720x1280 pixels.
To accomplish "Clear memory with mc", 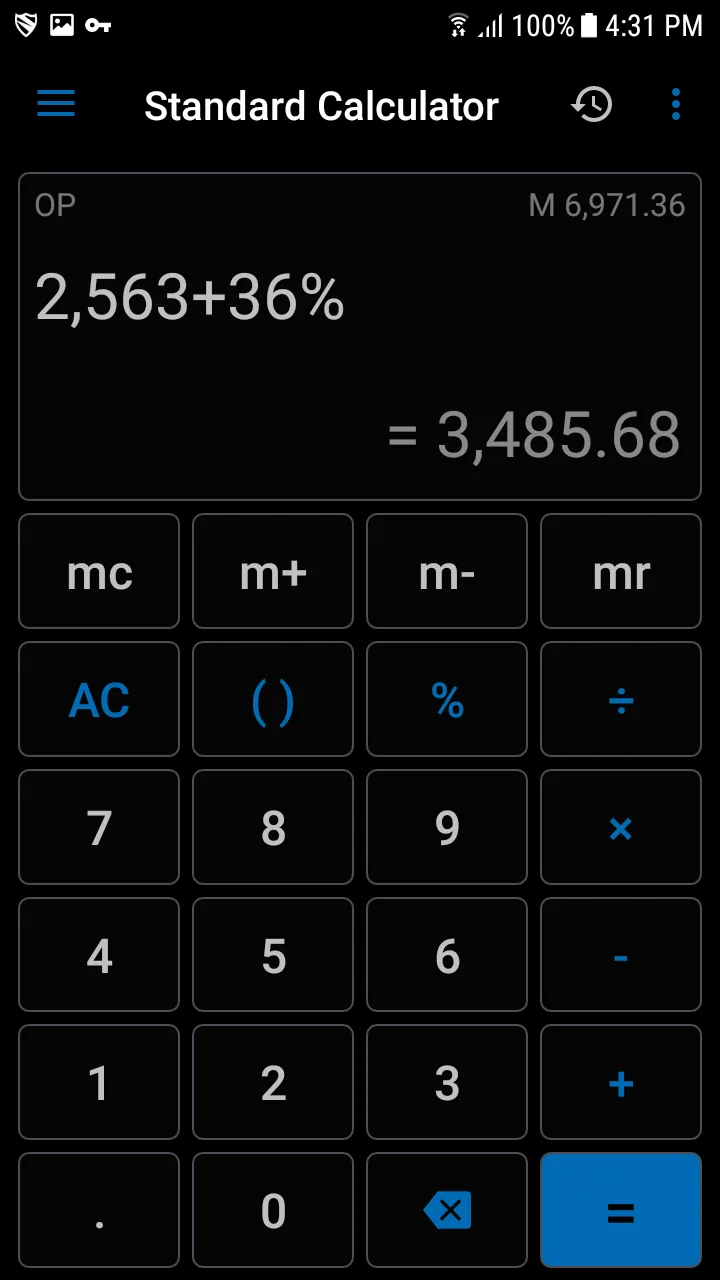I will pos(99,572).
